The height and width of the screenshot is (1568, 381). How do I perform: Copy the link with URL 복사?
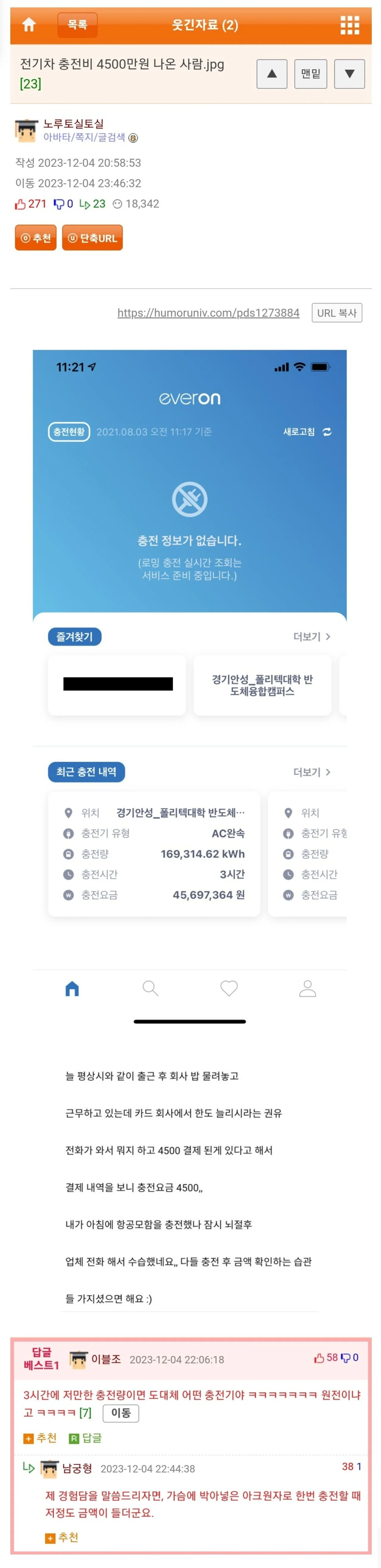[337, 313]
